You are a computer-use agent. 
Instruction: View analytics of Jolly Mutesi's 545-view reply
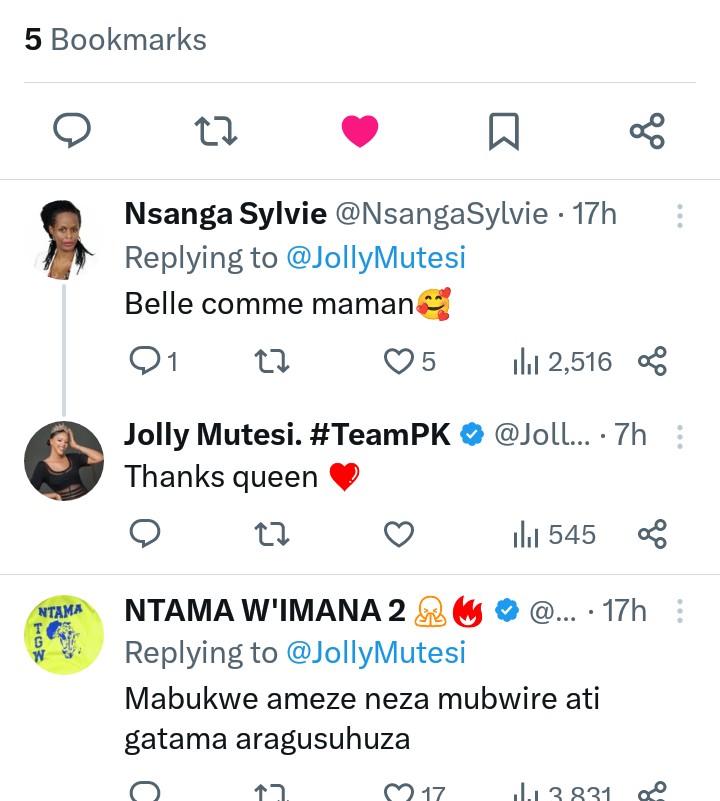click(x=554, y=535)
